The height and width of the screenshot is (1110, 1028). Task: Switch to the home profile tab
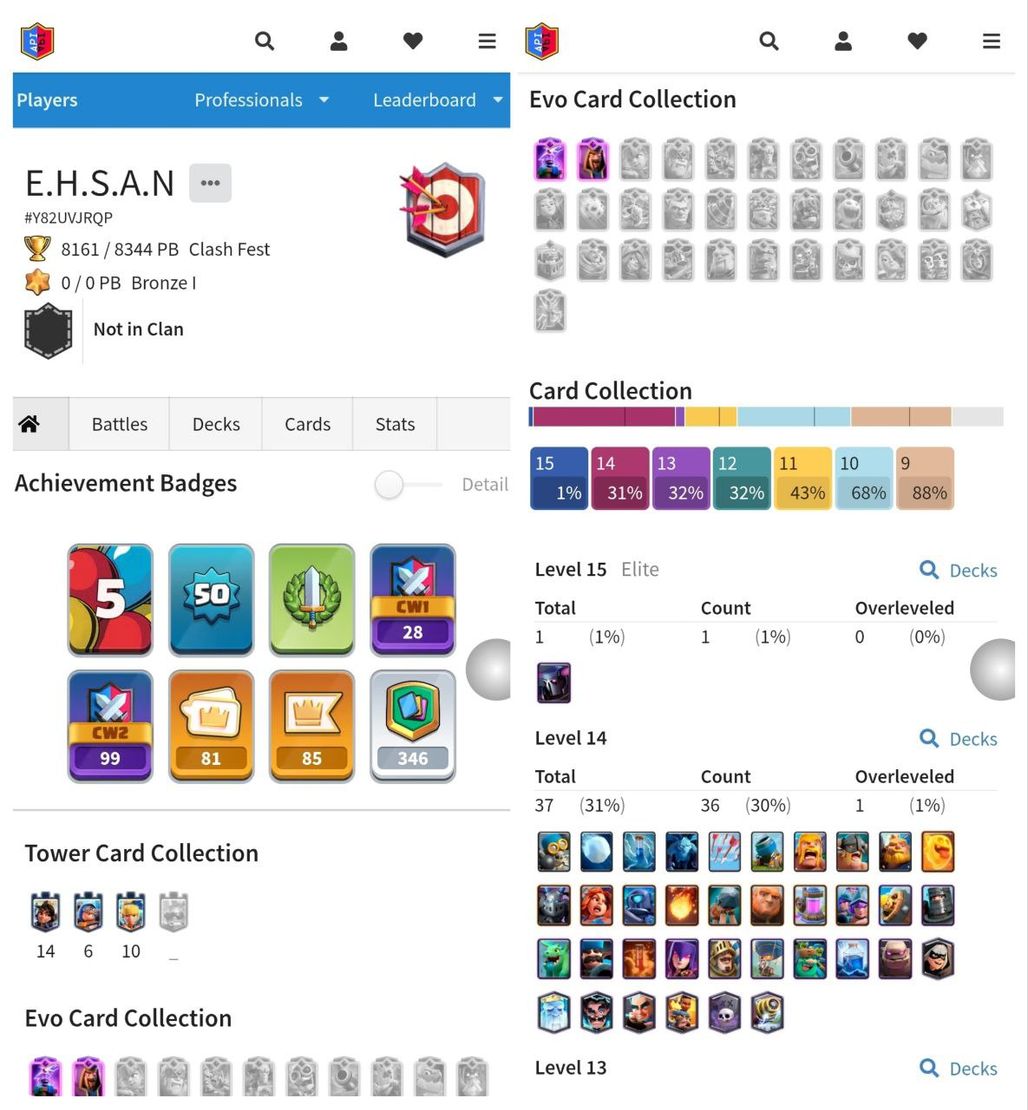pyautogui.click(x=29, y=424)
